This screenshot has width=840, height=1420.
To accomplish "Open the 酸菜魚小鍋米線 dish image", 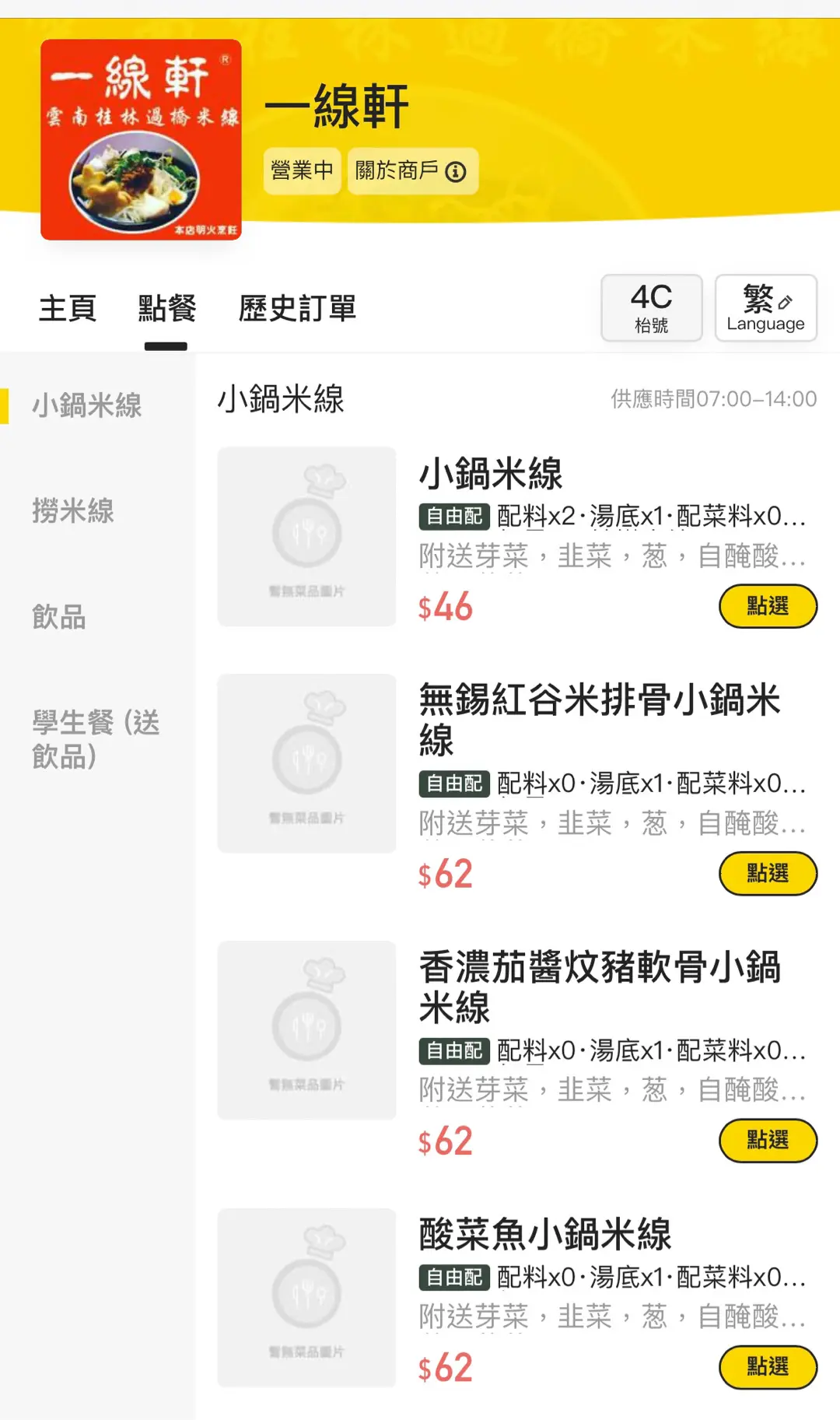I will tap(306, 1298).
